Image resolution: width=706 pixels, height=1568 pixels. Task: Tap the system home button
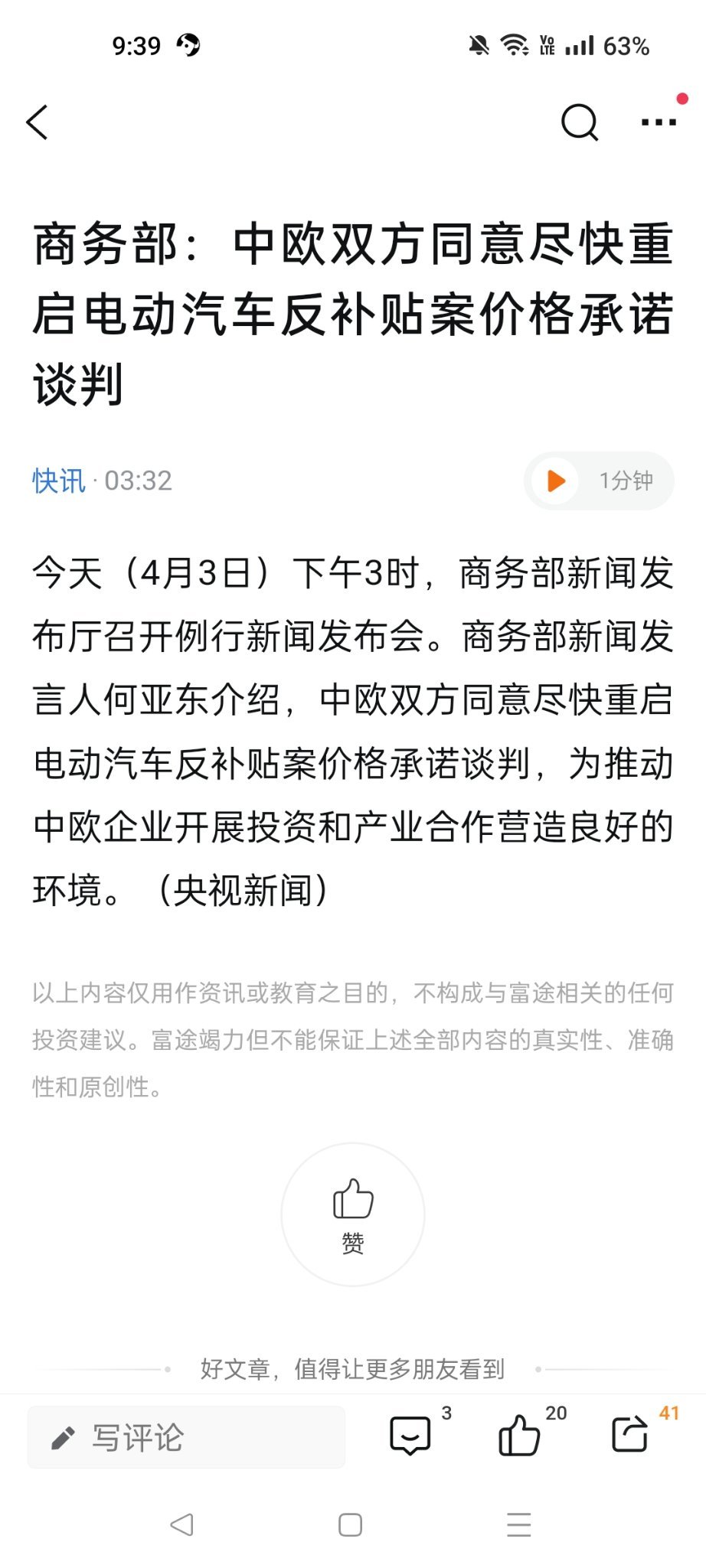point(350,1524)
